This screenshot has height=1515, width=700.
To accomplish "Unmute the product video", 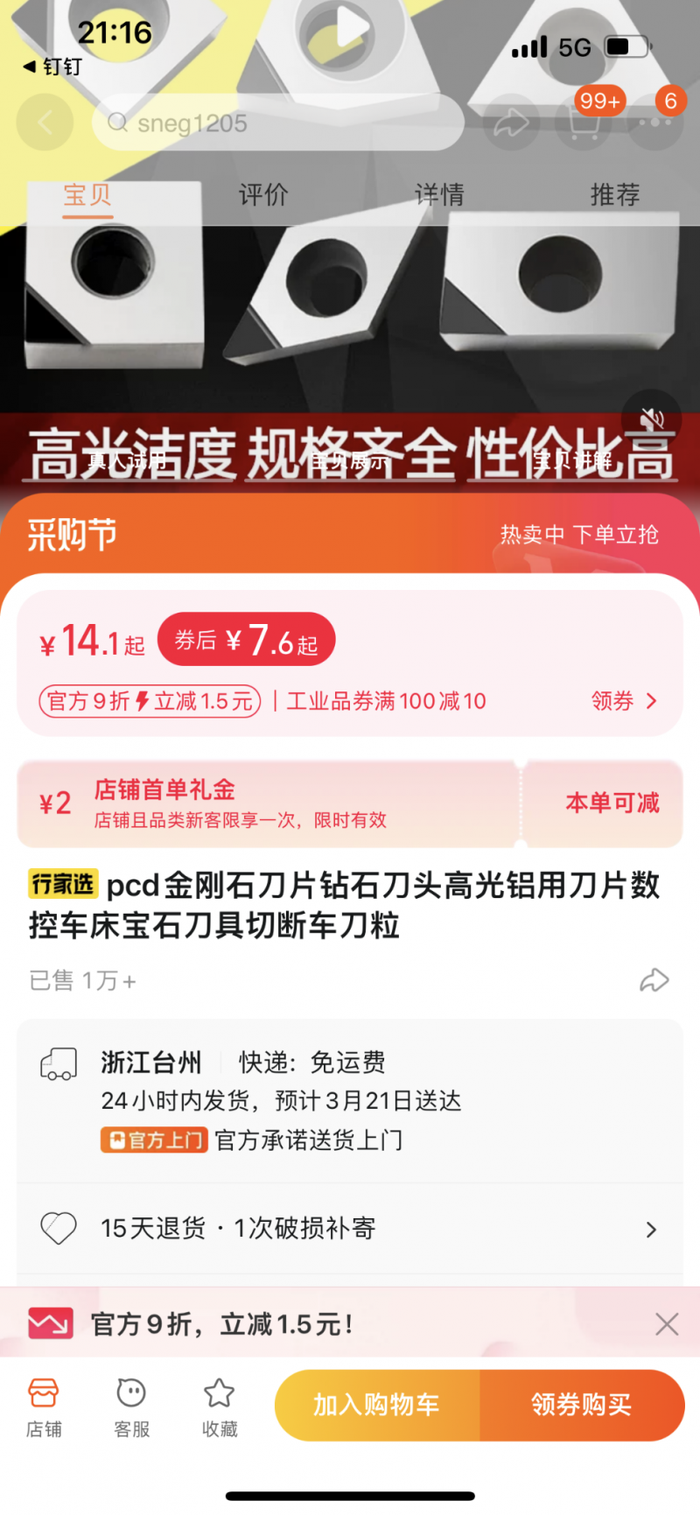I will click(x=651, y=419).
